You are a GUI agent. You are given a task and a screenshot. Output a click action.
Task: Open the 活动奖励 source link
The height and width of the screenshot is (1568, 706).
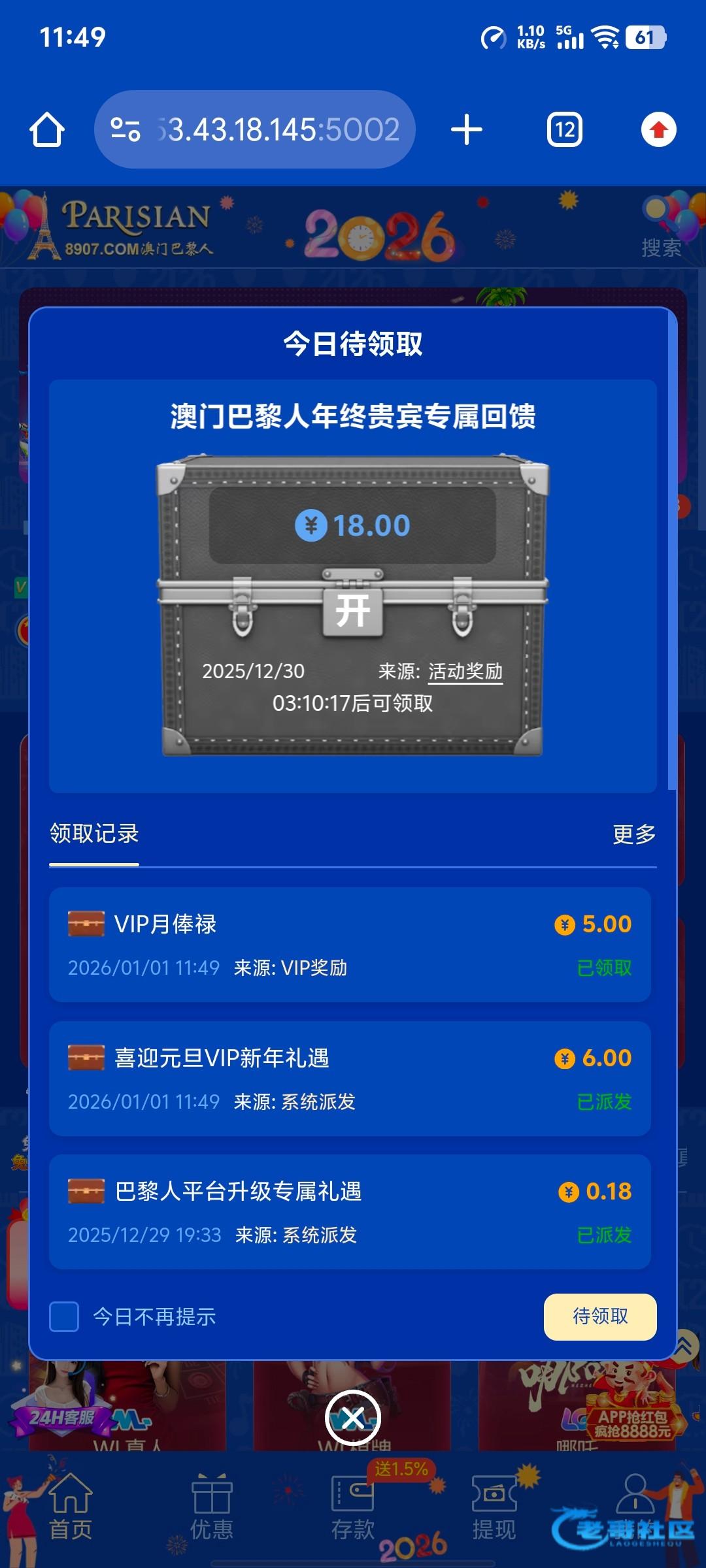(465, 672)
